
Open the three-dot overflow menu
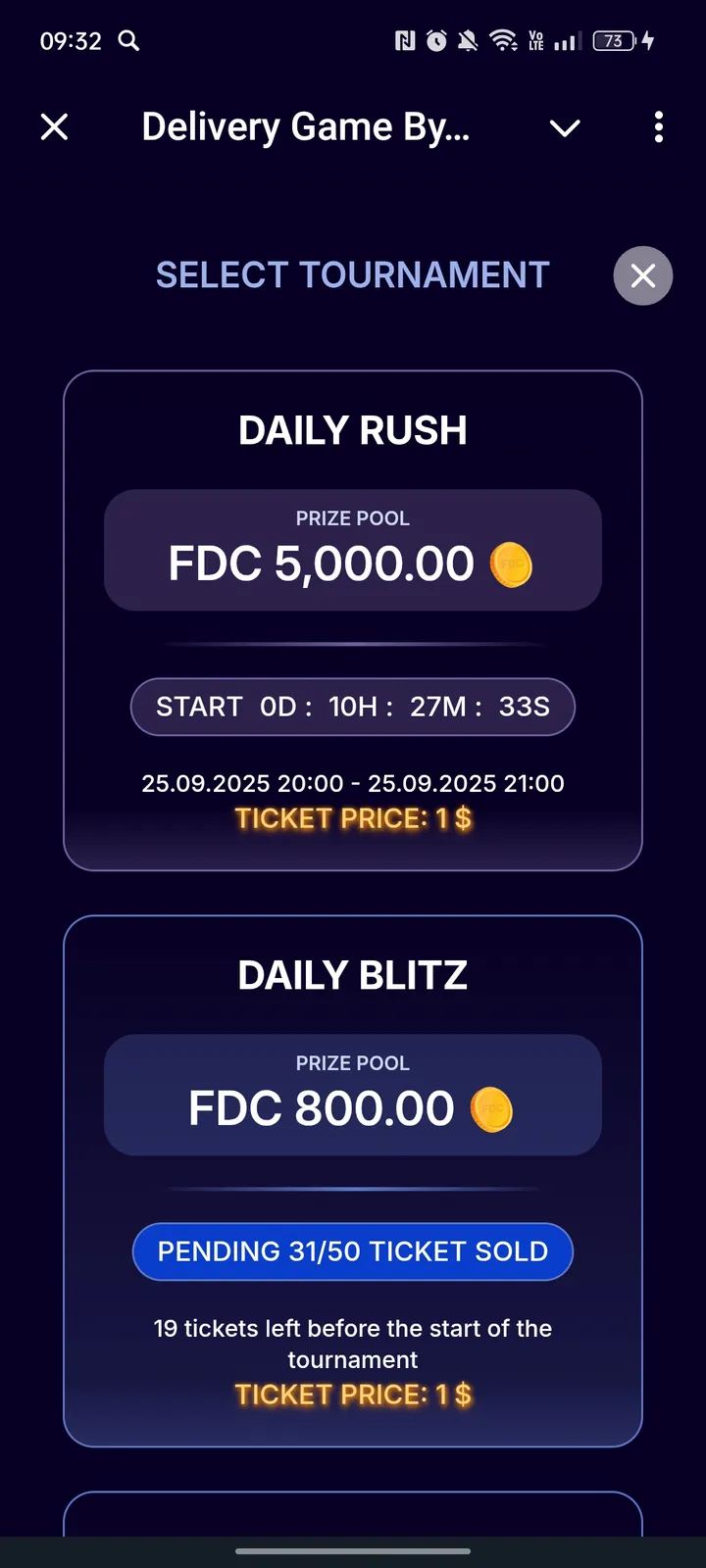coord(658,127)
